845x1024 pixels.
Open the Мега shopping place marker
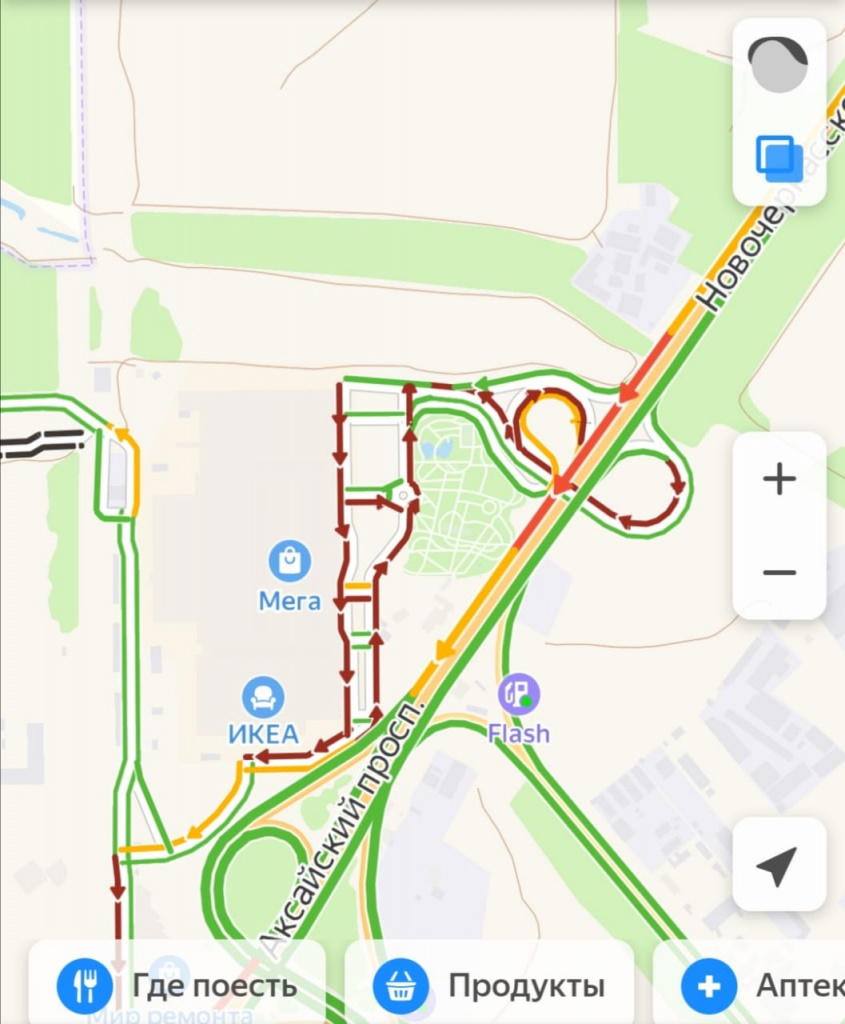click(290, 562)
